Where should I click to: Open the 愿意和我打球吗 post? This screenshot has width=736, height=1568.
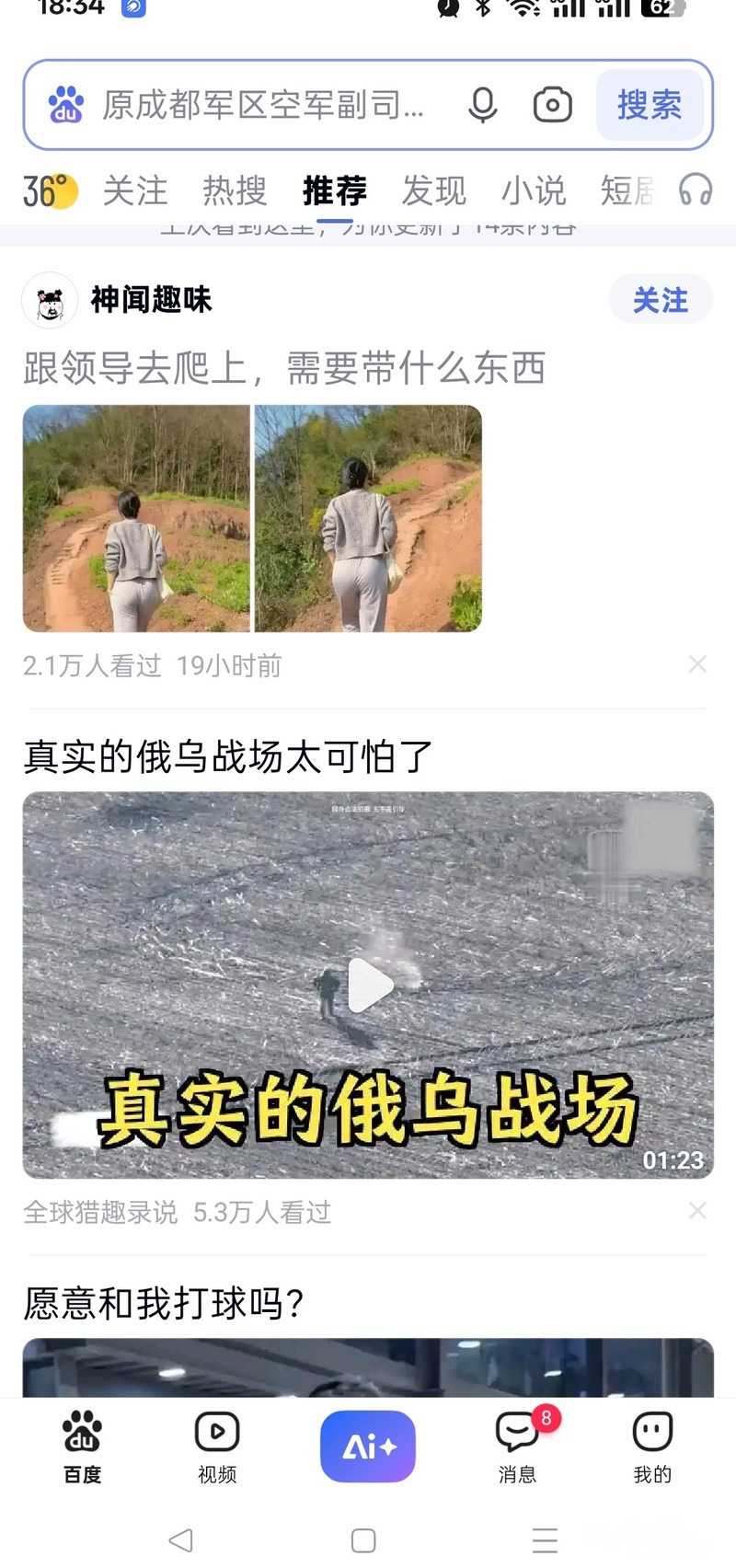[x=164, y=1304]
